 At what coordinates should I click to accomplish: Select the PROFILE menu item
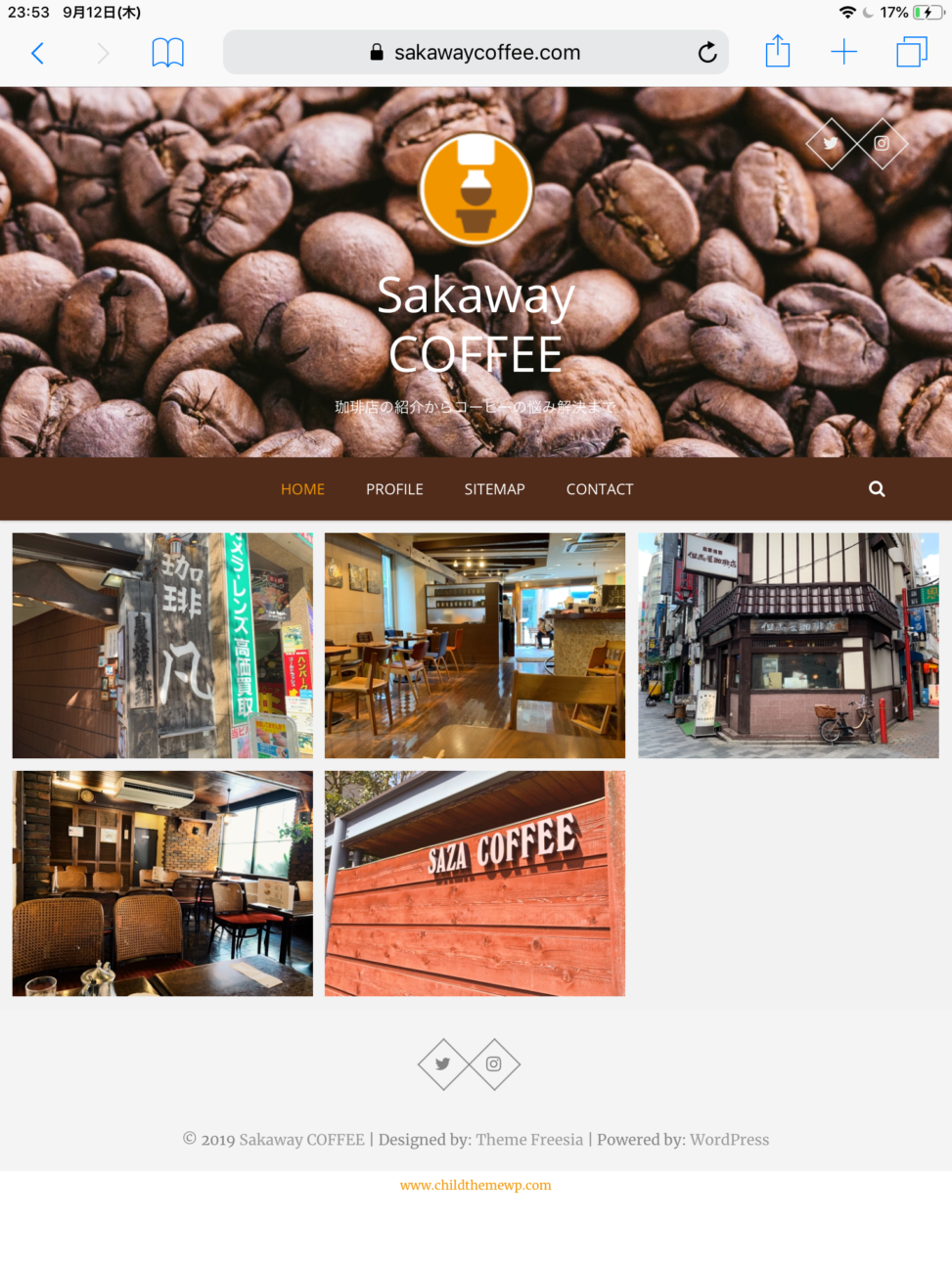[394, 488]
